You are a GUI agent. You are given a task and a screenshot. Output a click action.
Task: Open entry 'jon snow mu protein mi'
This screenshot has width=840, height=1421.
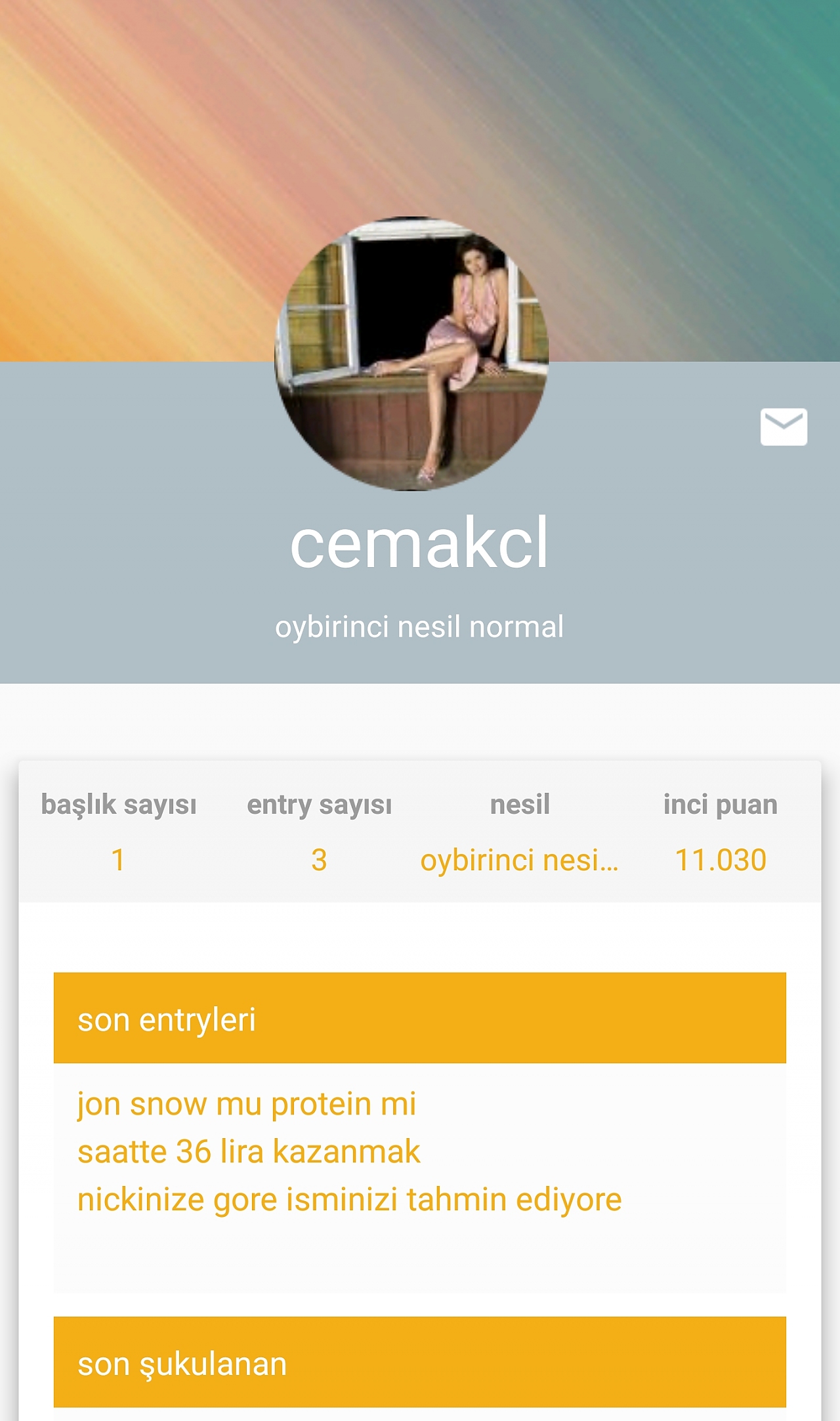coord(247,1104)
